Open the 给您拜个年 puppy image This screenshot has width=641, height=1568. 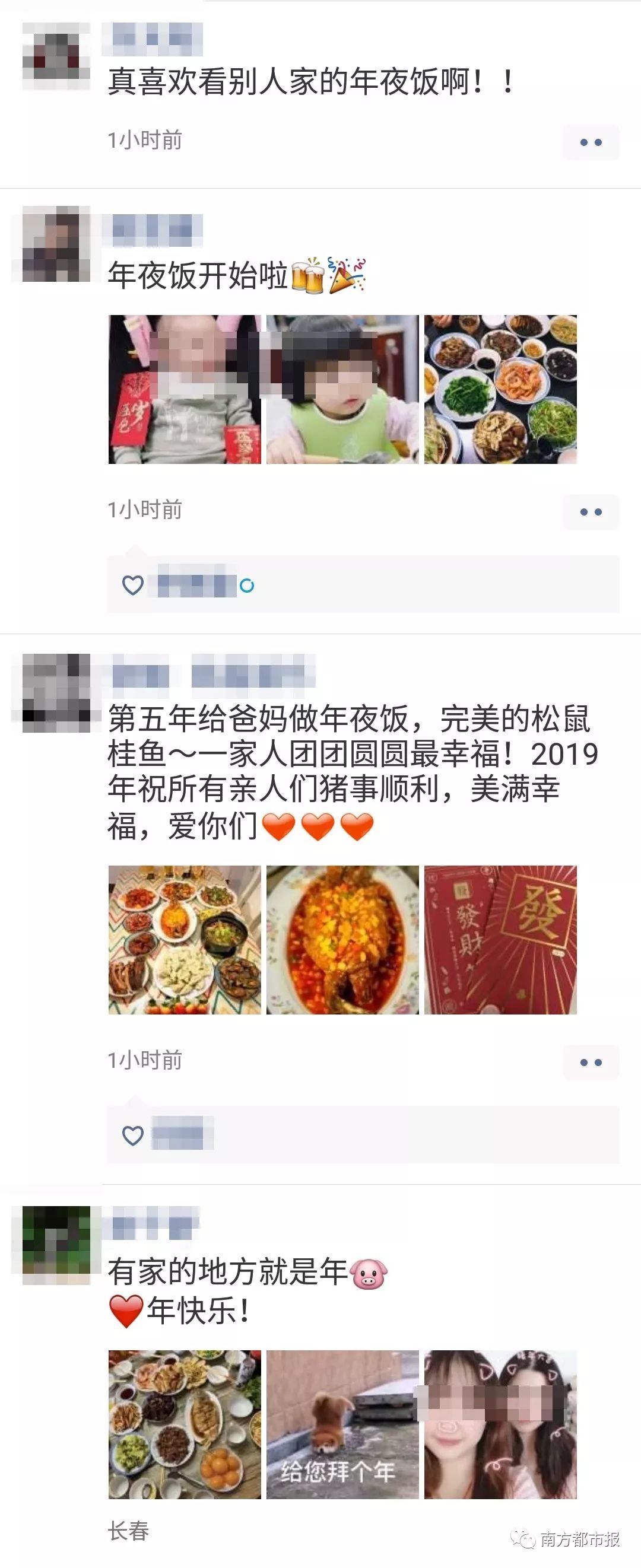pyautogui.click(x=342, y=1424)
